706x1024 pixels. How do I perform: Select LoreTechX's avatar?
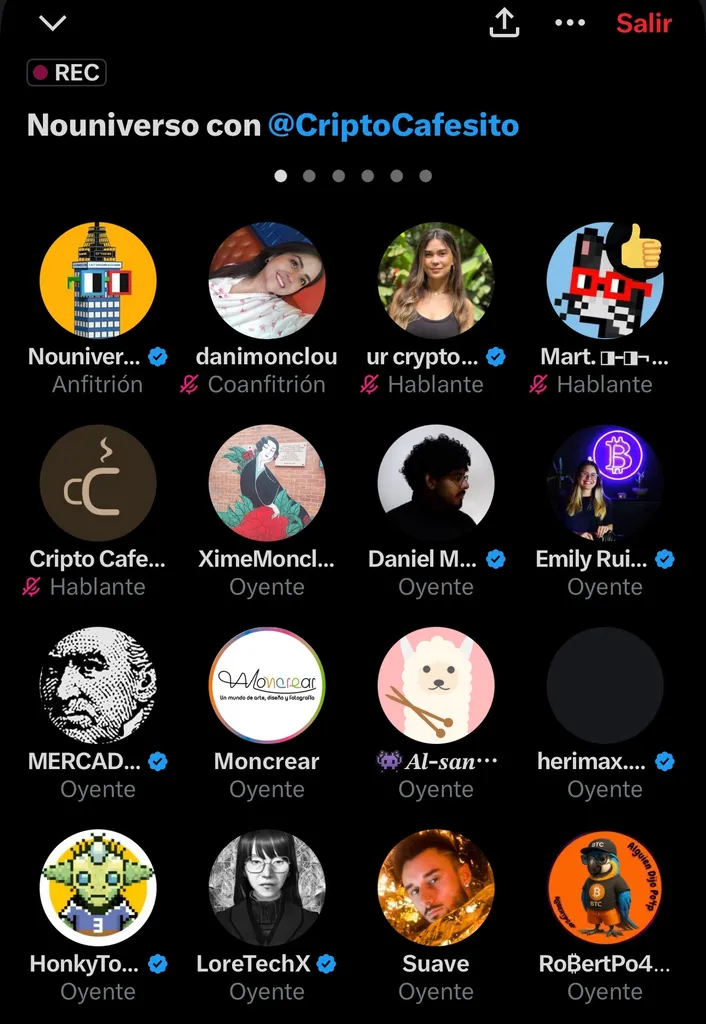tap(267, 887)
